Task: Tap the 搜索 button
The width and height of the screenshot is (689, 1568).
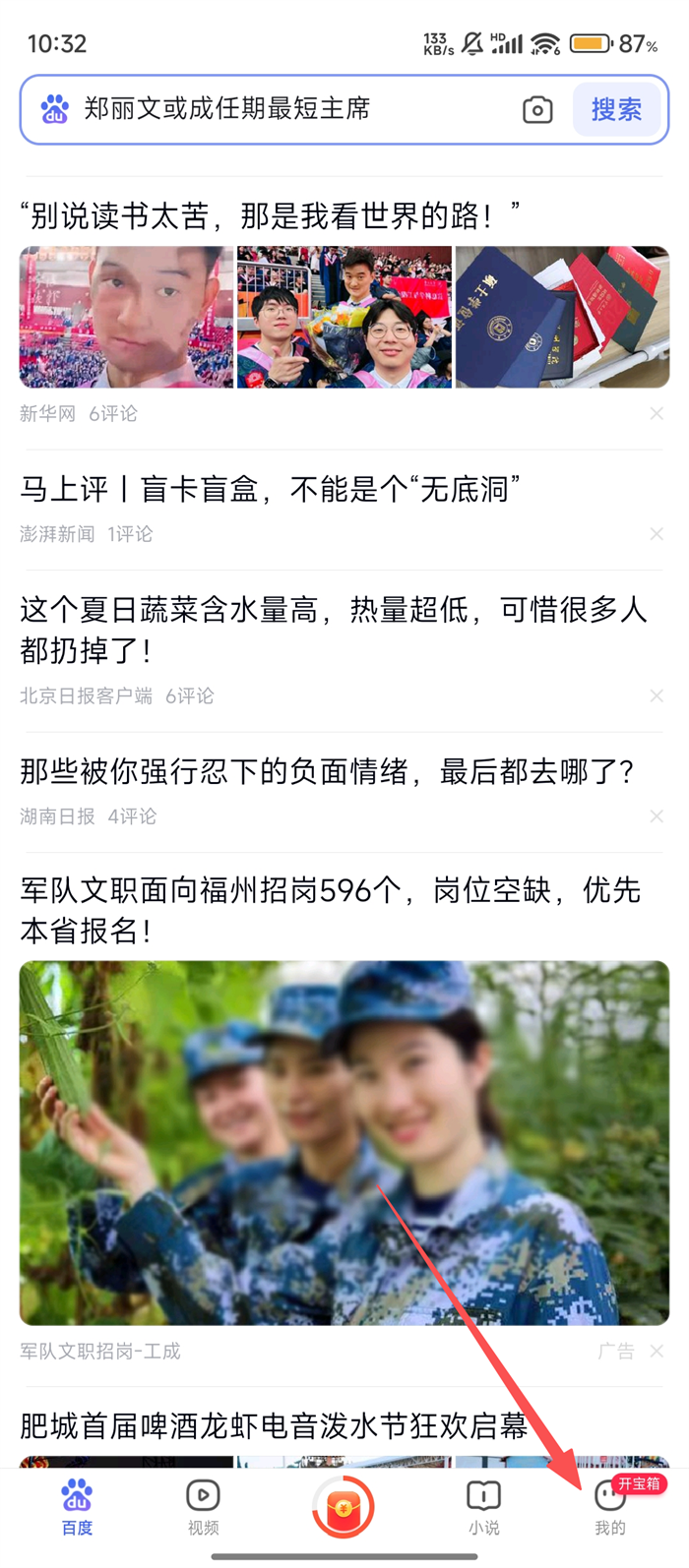Action: [616, 109]
